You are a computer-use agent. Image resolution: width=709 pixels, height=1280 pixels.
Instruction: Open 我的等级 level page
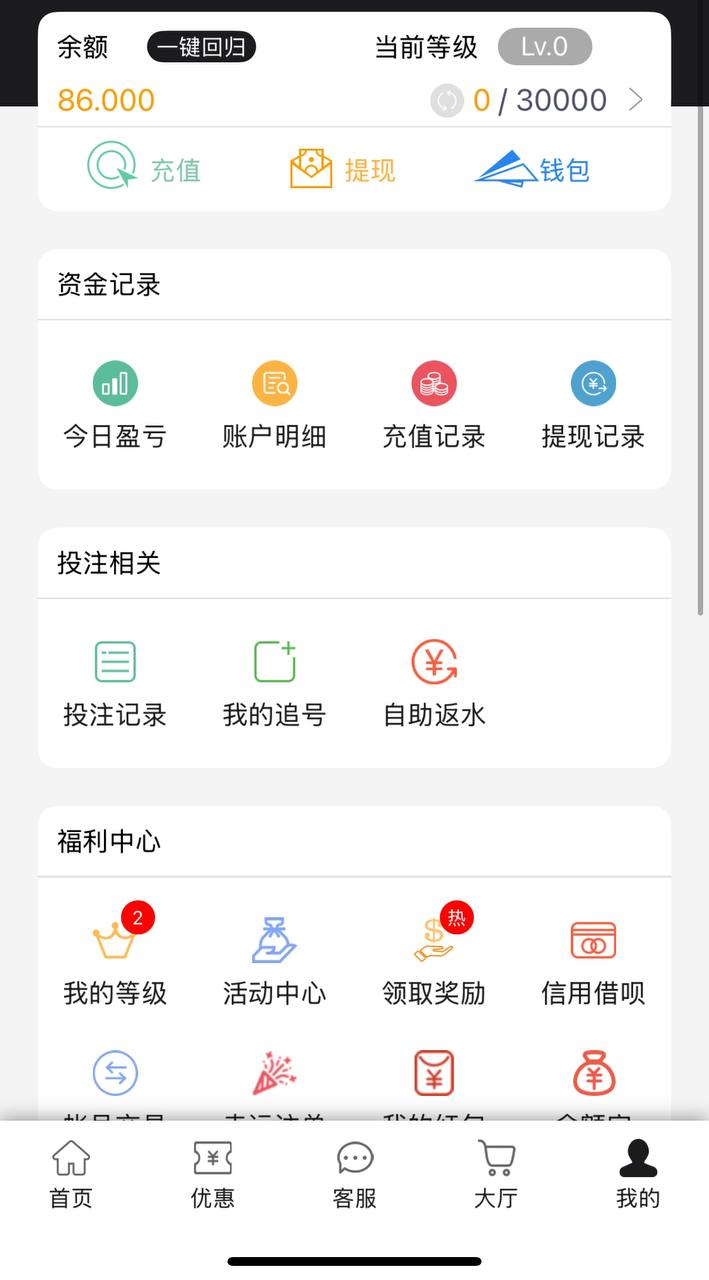115,962
